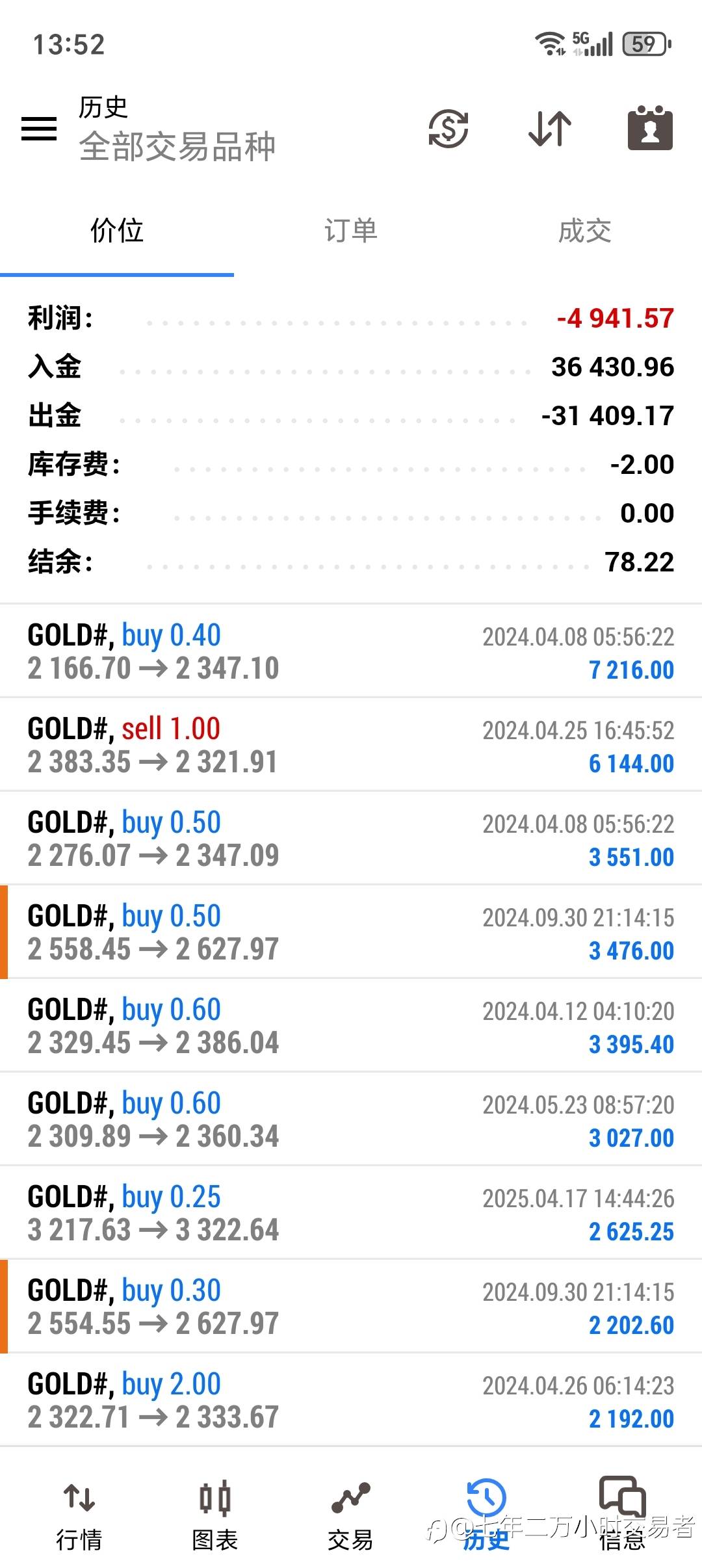Image resolution: width=702 pixels, height=1568 pixels.
Task: Open the buy 0.50 trade with profit 3 551.00
Action: pos(351,838)
